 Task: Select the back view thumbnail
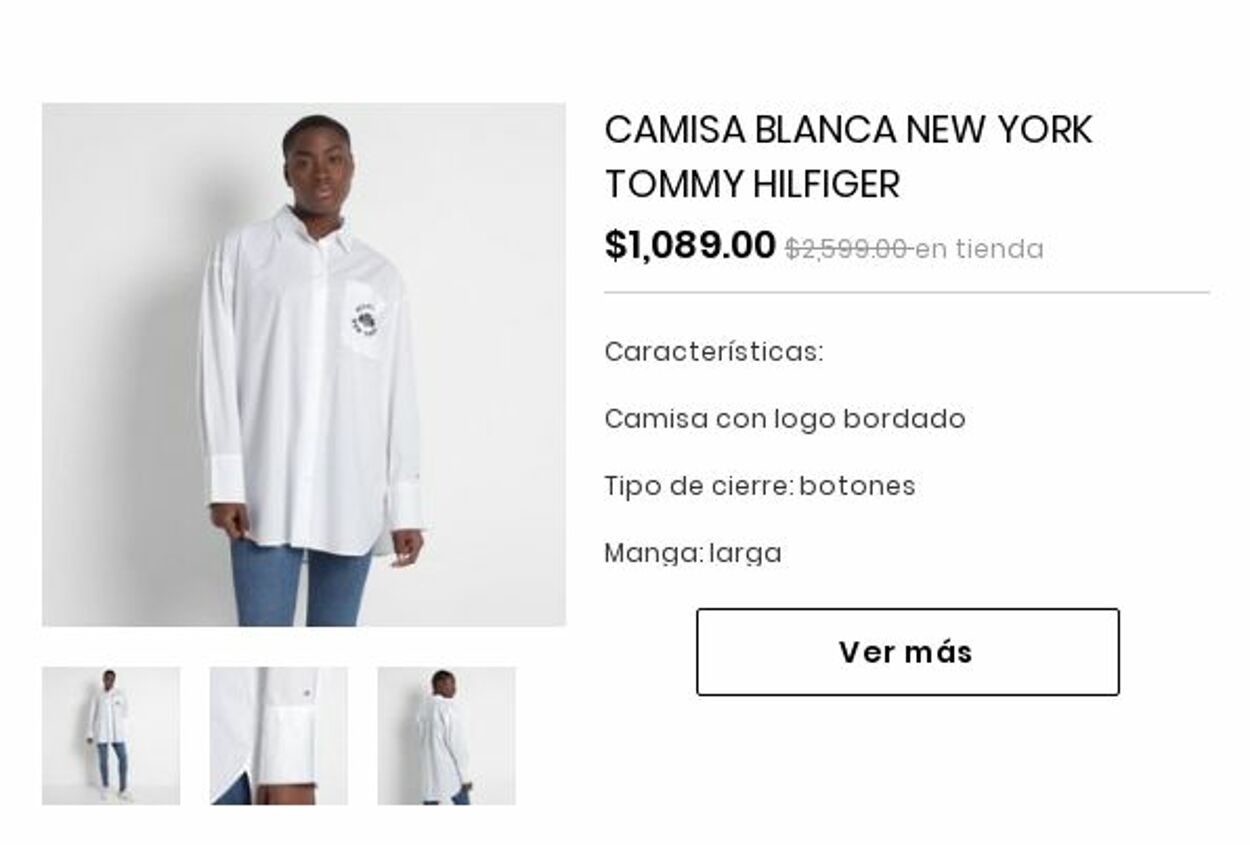coord(446,736)
